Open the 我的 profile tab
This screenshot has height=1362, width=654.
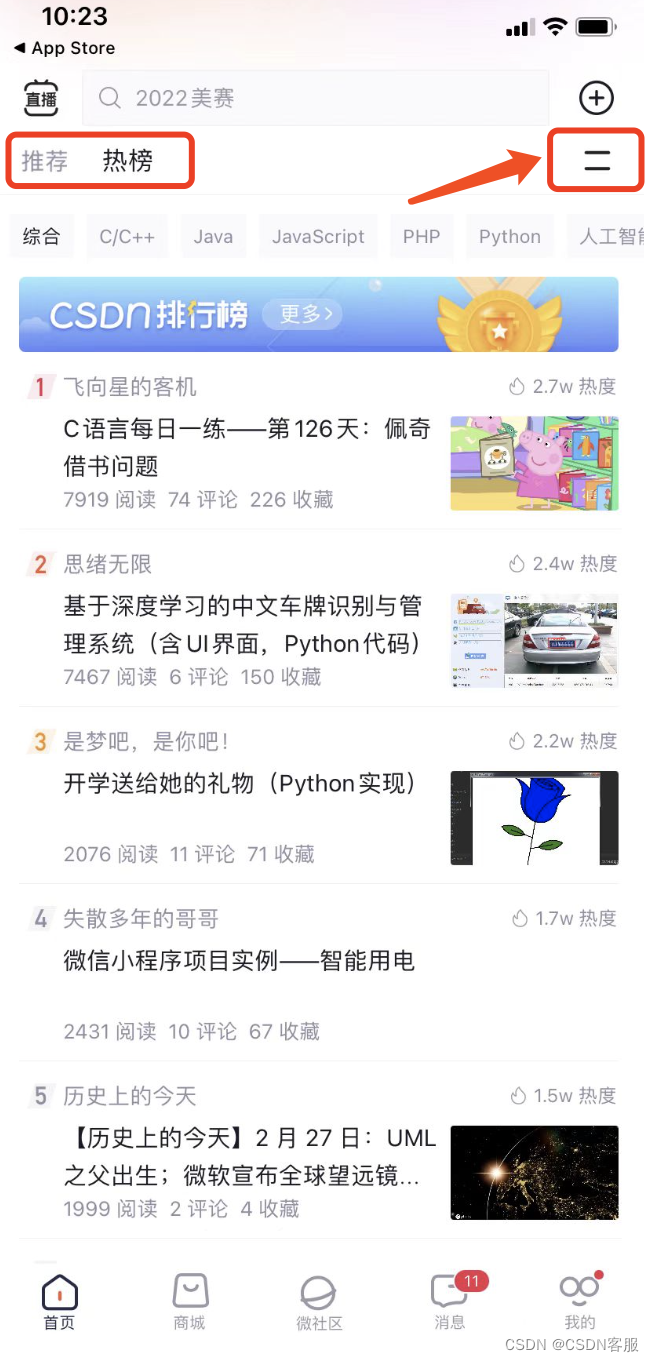pos(579,1301)
